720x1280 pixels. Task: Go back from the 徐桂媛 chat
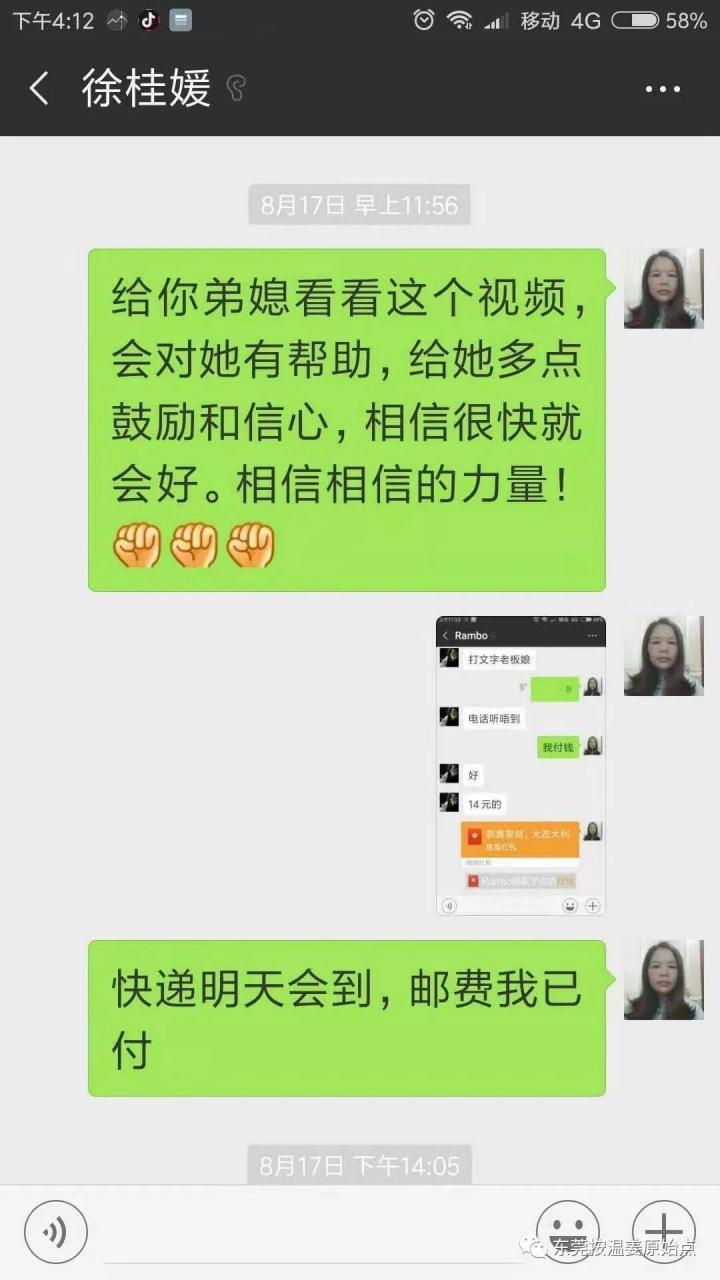pyautogui.click(x=39, y=89)
